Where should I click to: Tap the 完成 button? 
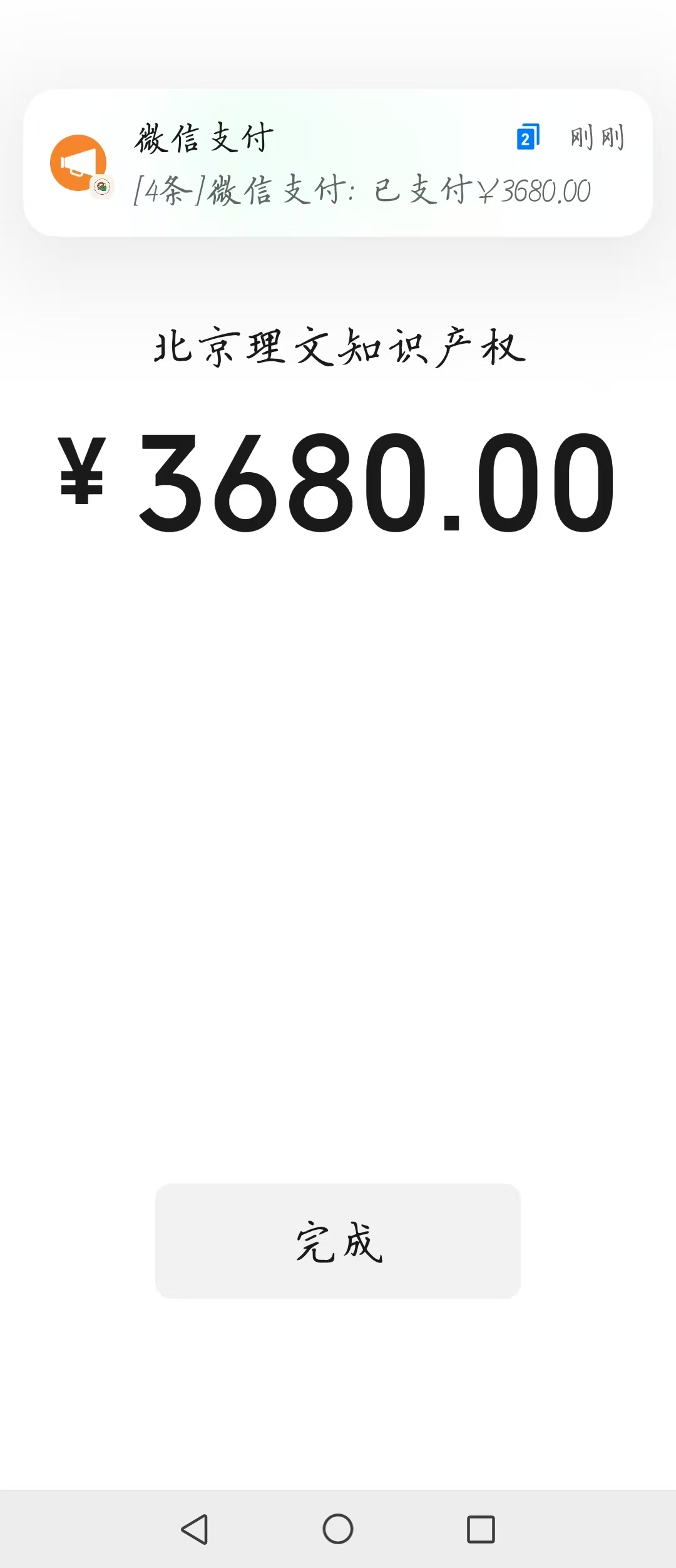(x=338, y=1240)
